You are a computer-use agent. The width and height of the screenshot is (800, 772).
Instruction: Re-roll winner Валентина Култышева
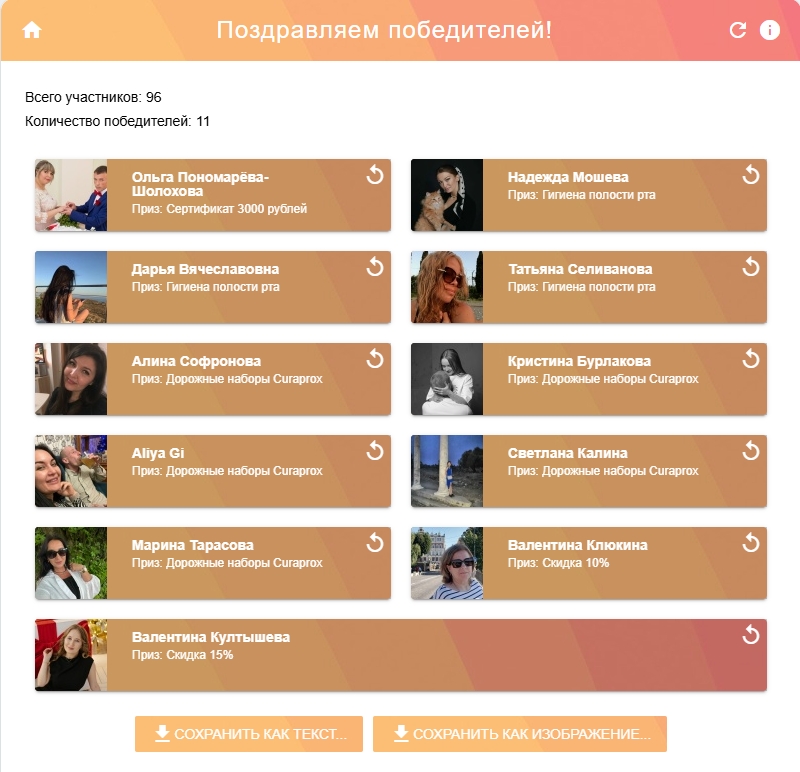(x=751, y=635)
